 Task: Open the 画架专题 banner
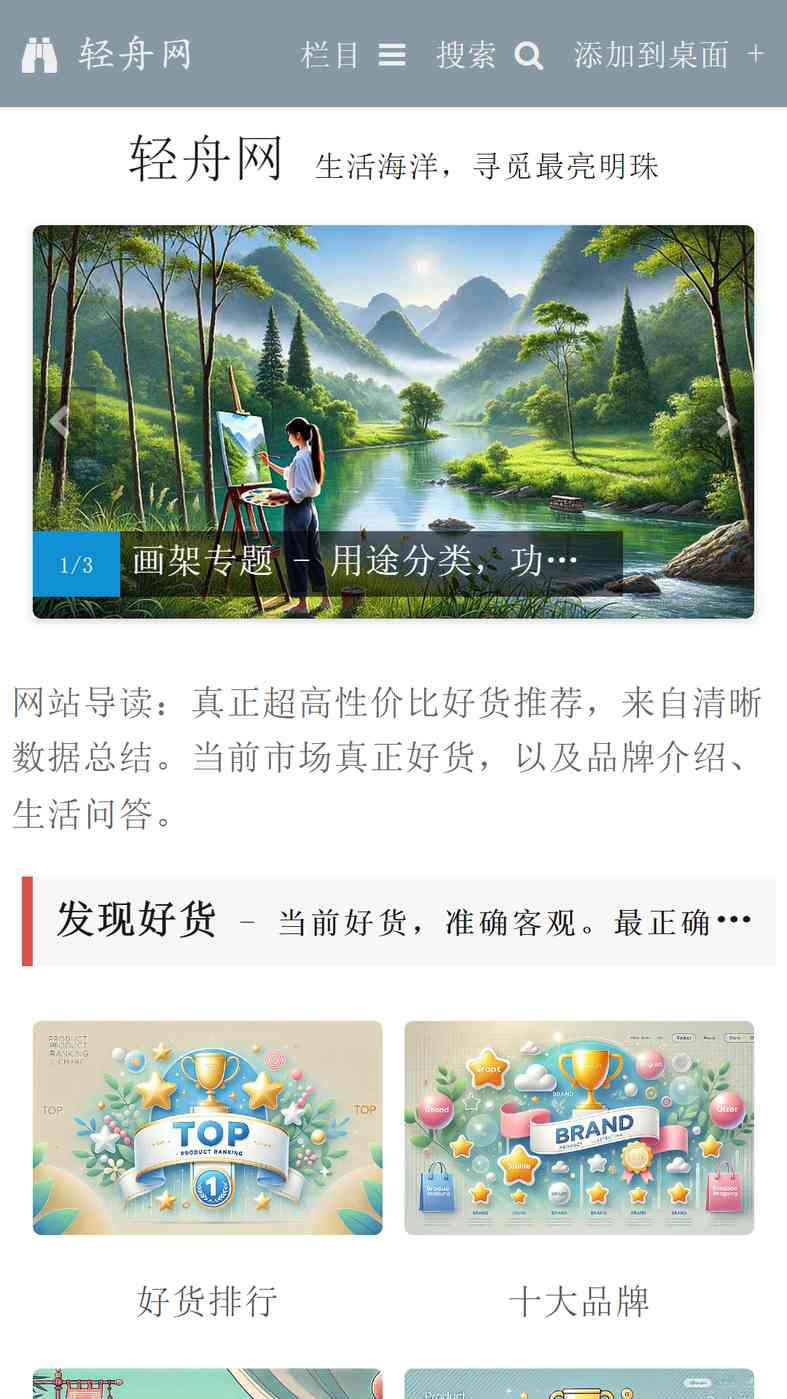[393, 422]
